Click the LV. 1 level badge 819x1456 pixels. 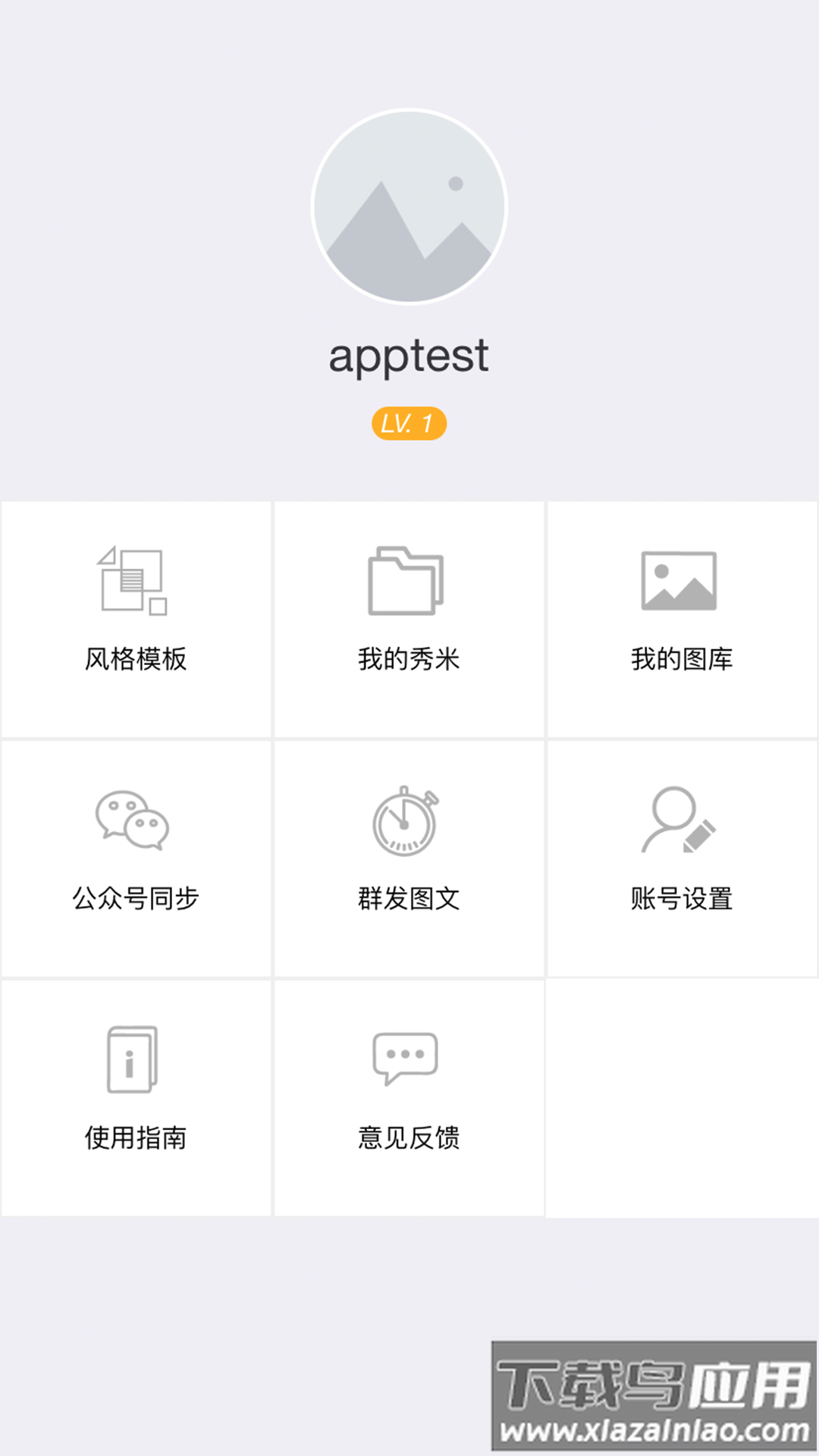pos(409,422)
